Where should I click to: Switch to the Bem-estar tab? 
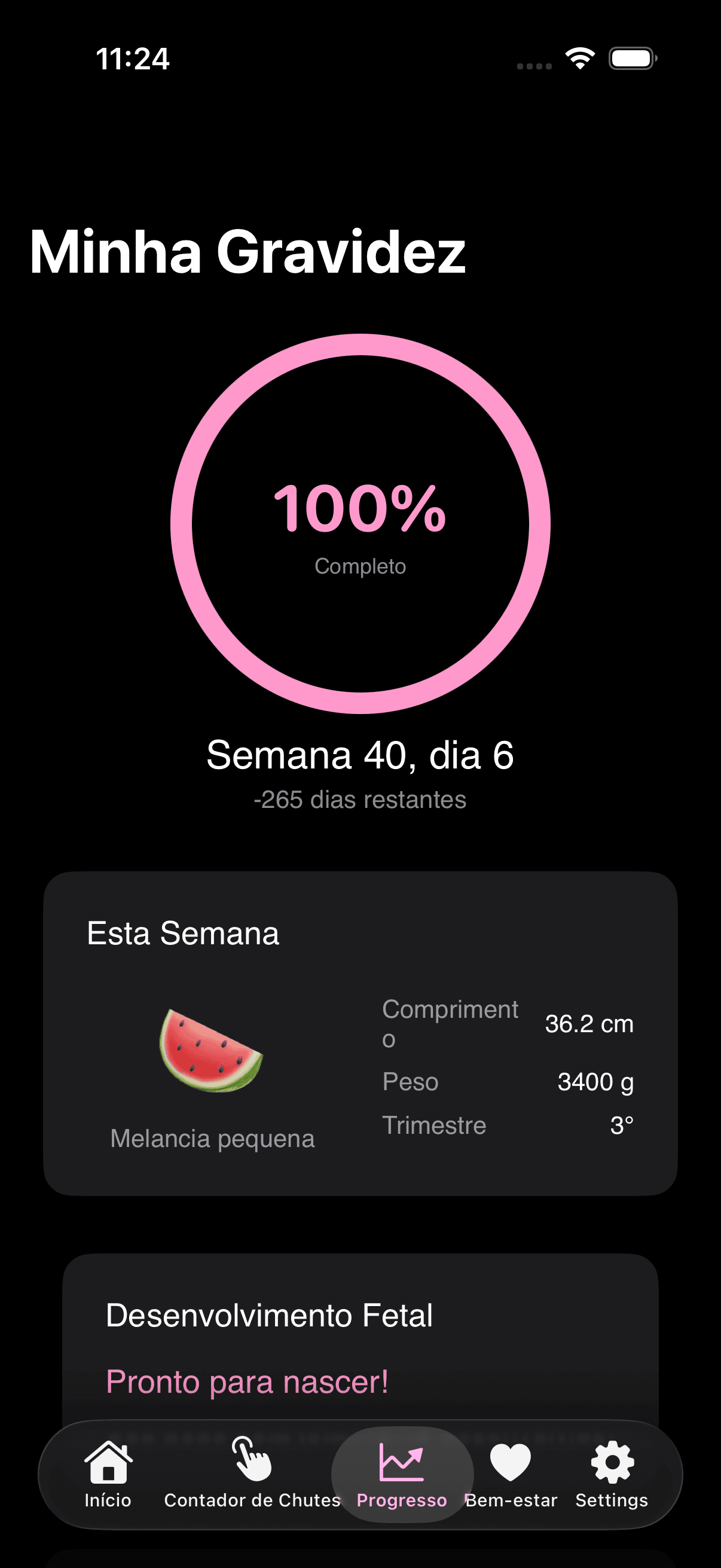tap(511, 1474)
